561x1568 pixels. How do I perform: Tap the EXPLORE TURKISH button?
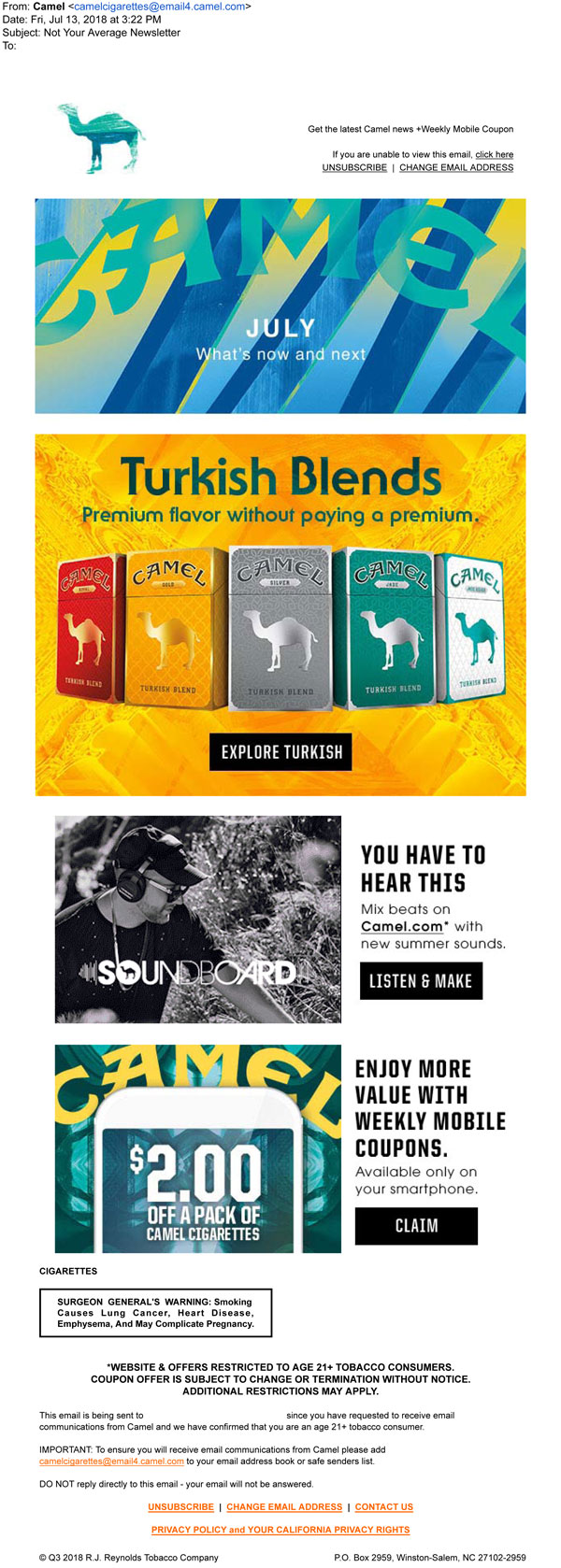coord(280,751)
